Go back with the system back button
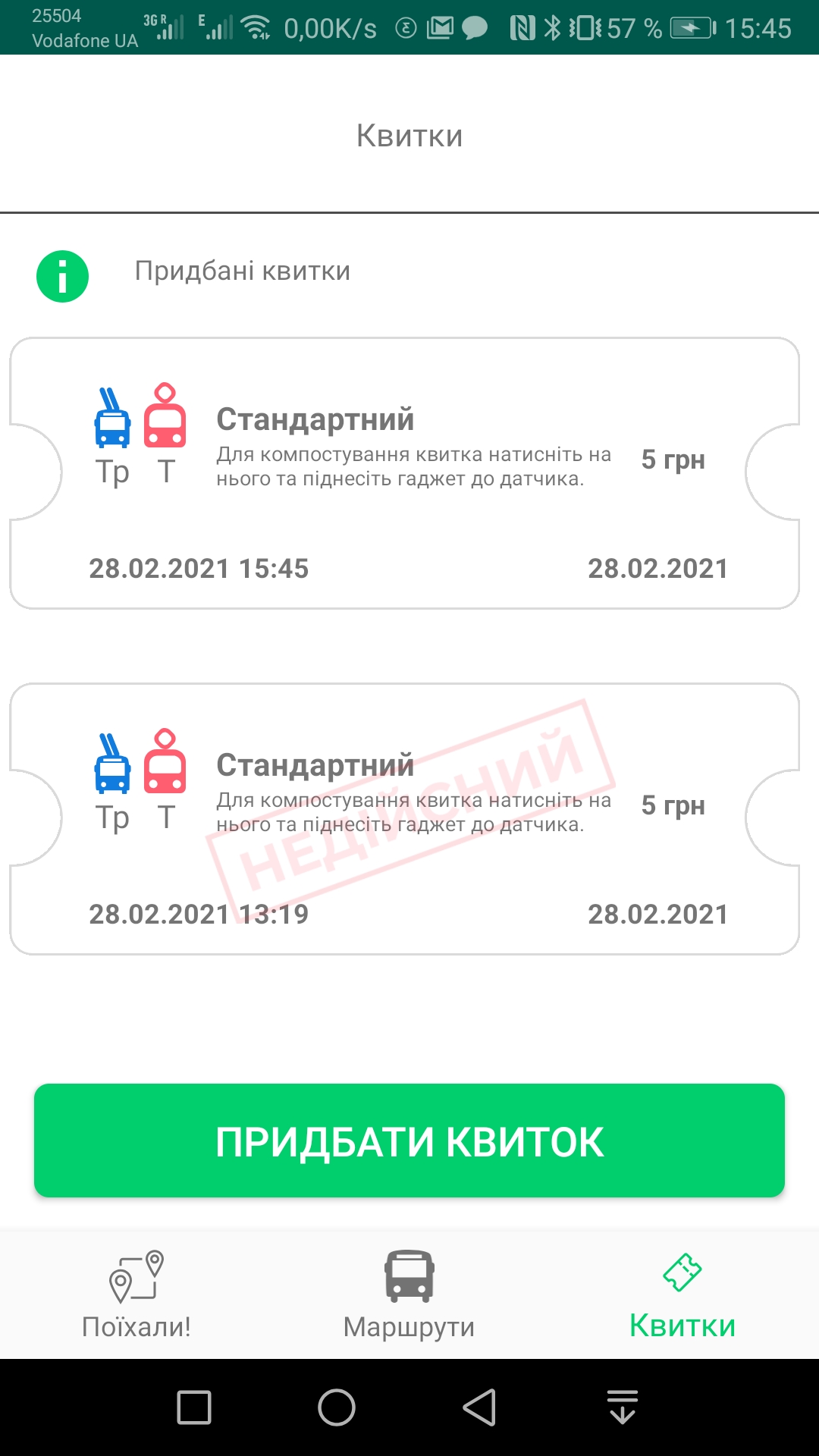819x1456 pixels. (x=479, y=1407)
